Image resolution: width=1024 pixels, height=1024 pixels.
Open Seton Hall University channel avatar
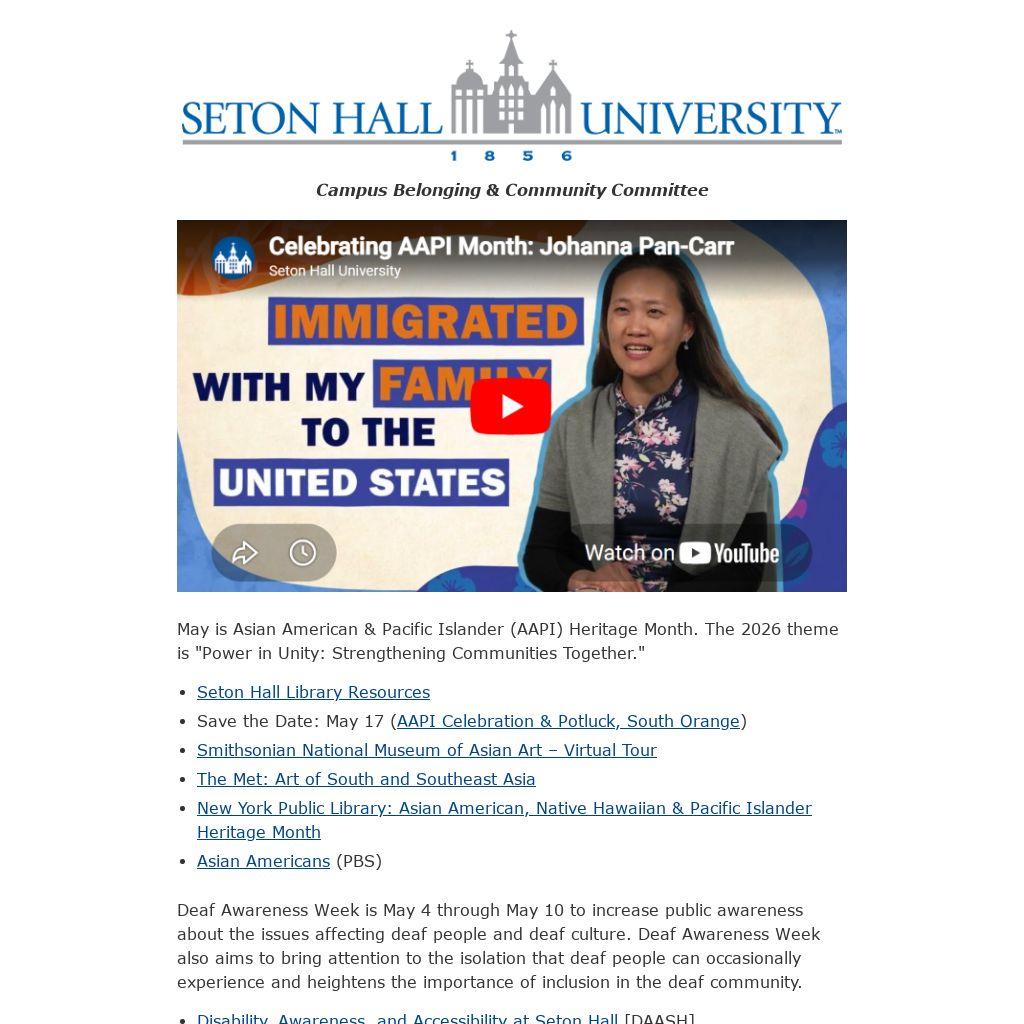click(233, 257)
